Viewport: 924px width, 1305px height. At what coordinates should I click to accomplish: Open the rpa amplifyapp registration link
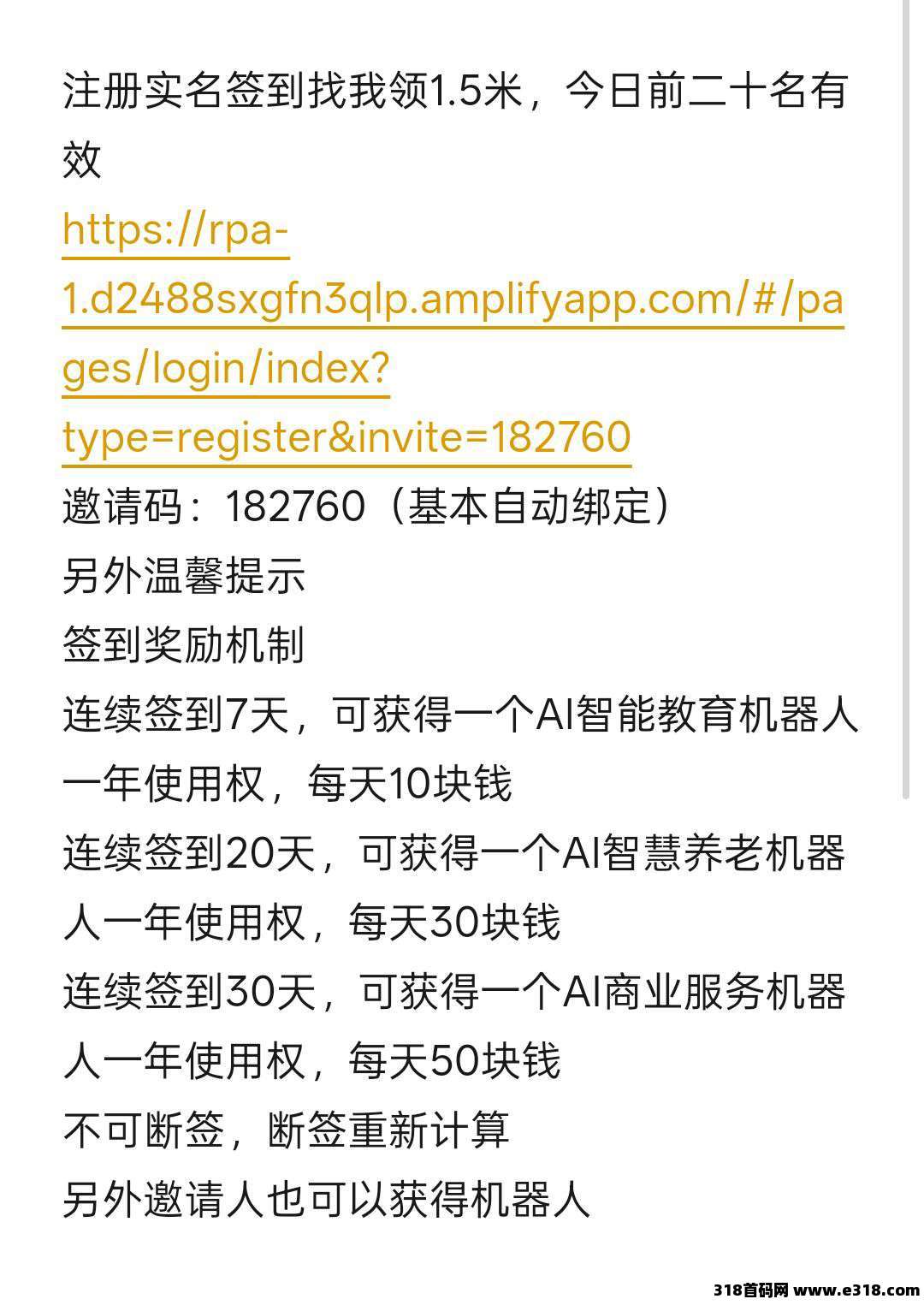point(452,300)
